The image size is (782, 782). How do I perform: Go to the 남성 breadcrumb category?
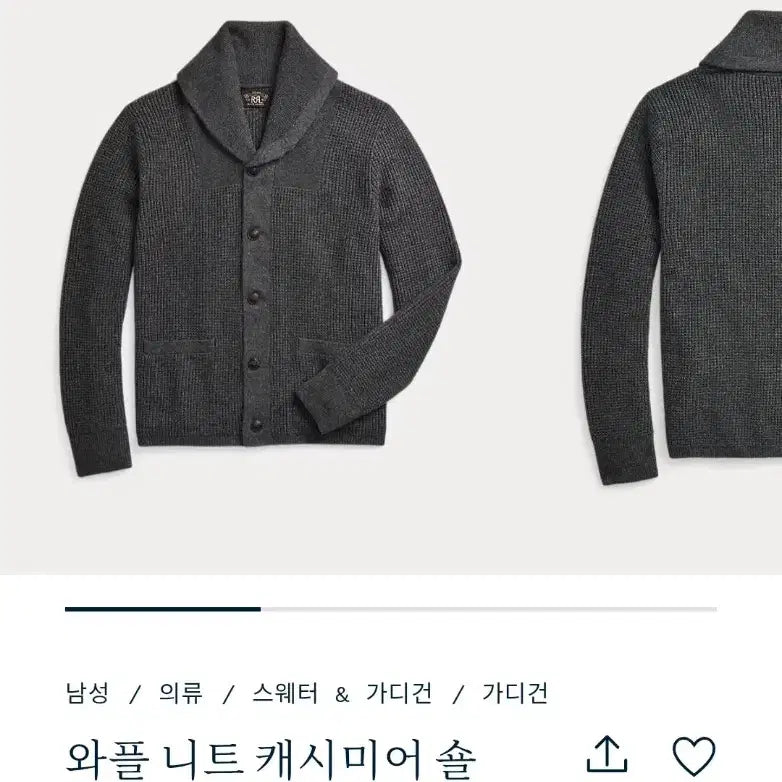[x=87, y=693]
